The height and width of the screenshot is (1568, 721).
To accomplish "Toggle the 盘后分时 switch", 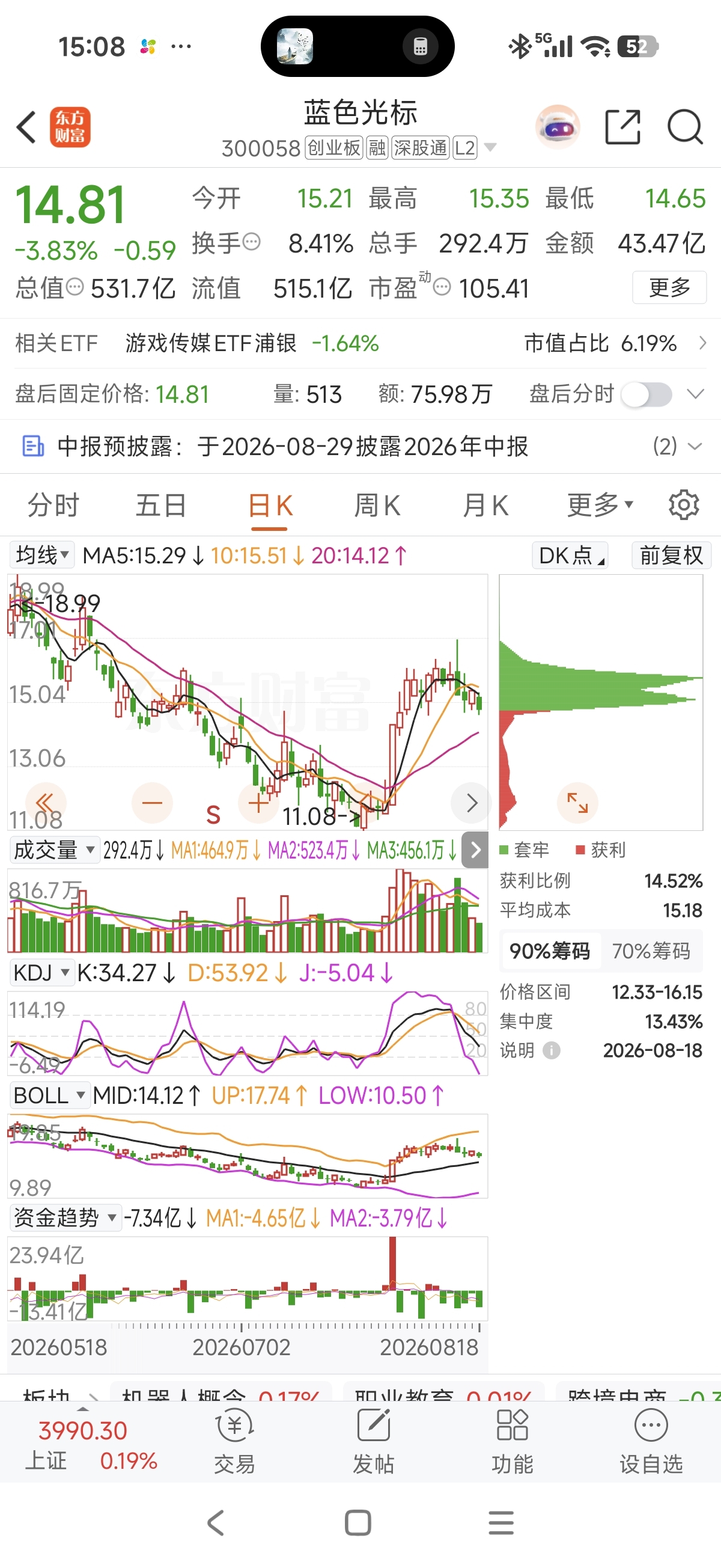I will tap(646, 394).
